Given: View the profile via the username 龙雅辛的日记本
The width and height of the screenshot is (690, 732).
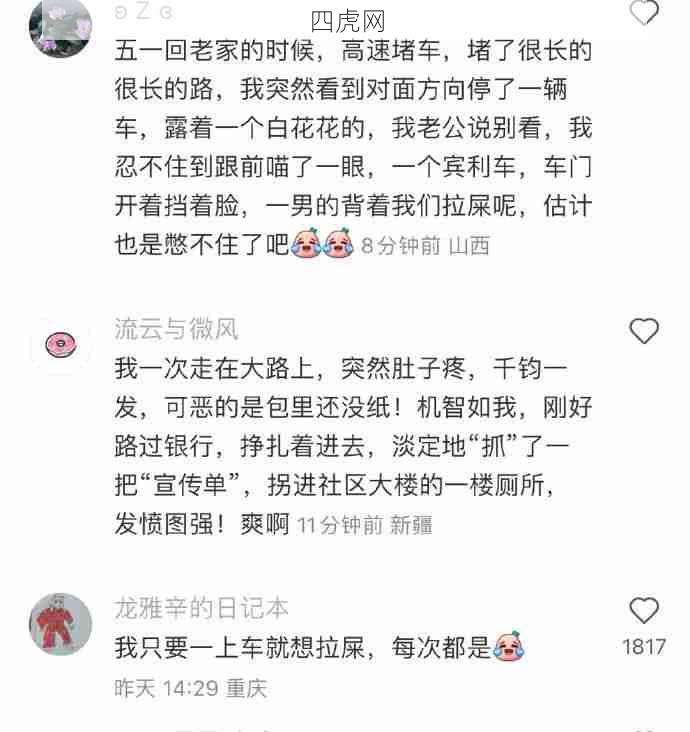Looking at the screenshot, I should click(202, 607).
